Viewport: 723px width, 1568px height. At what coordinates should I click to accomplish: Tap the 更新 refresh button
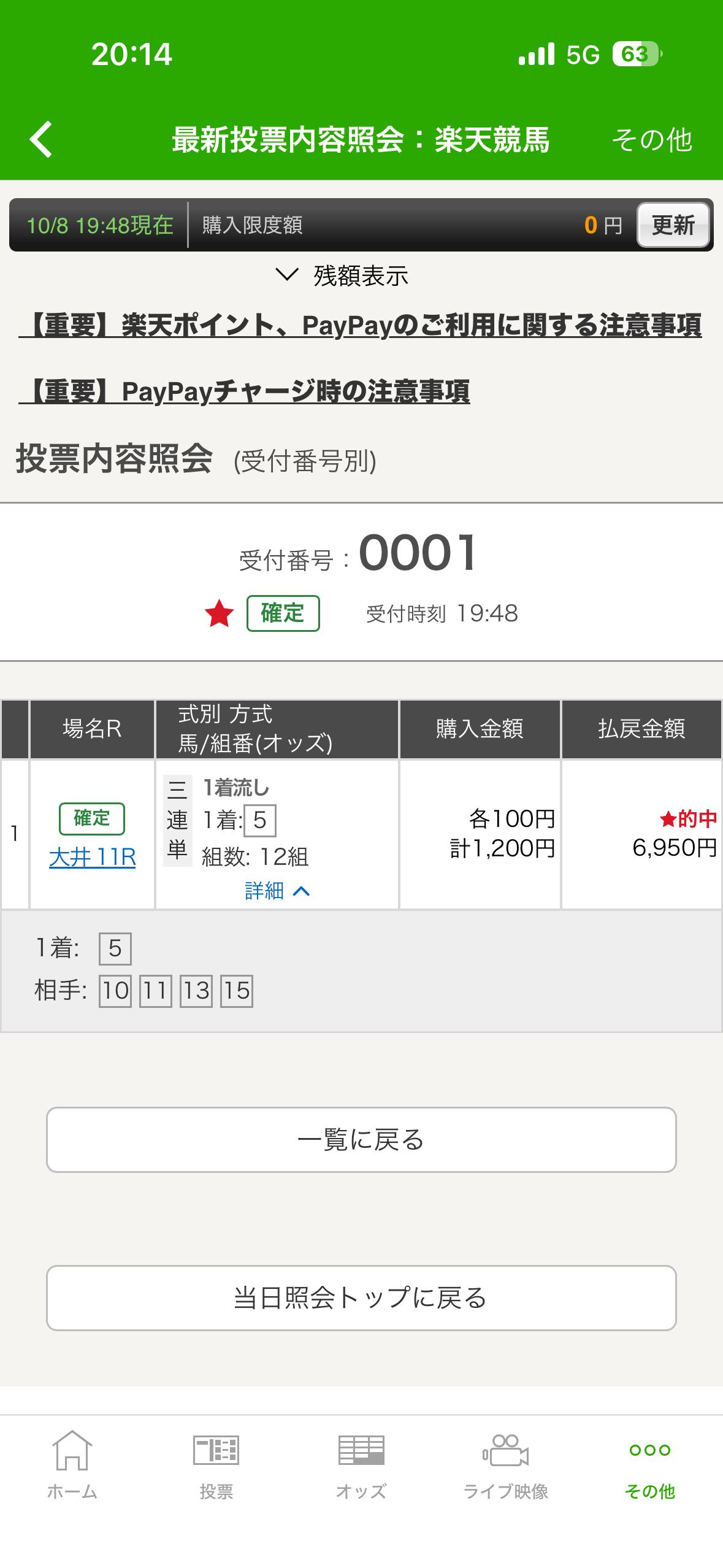click(673, 225)
